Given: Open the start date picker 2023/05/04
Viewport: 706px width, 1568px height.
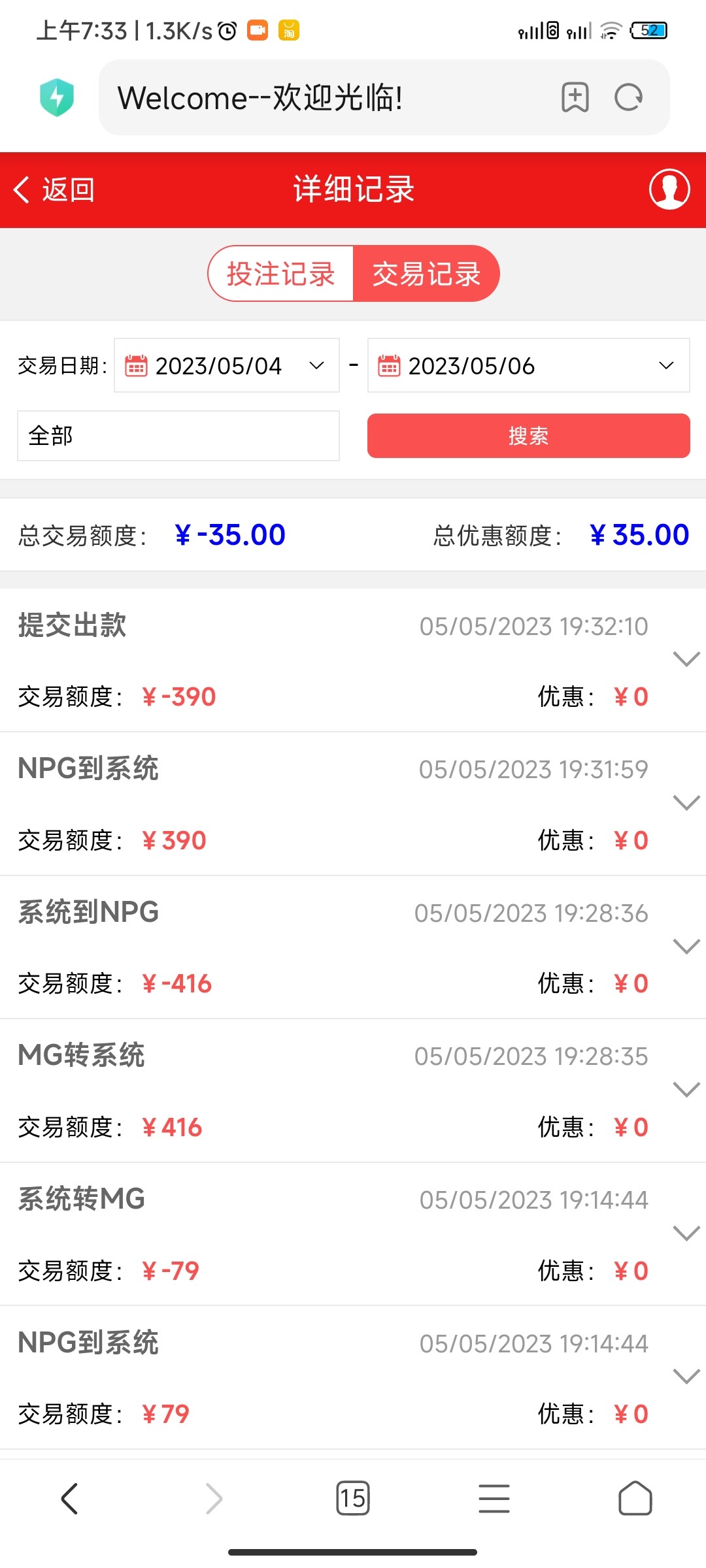Looking at the screenshot, I should (226, 366).
